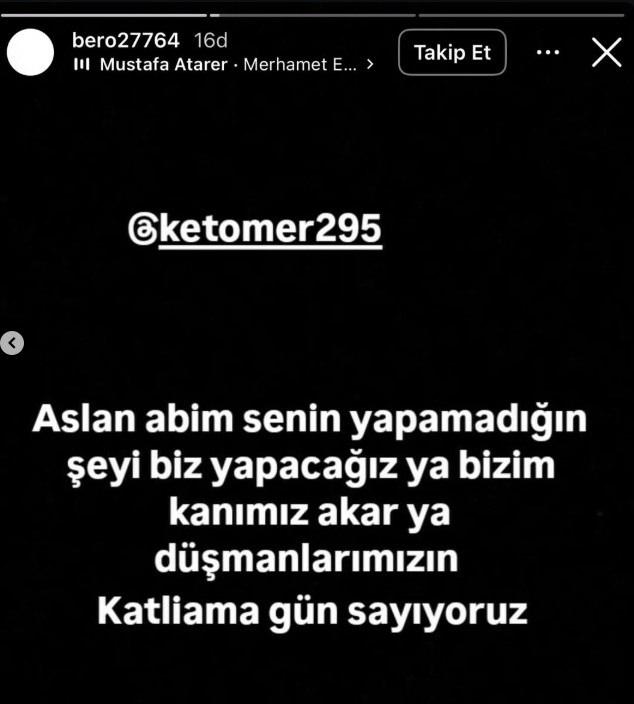Tap the Takip Et follow button
The width and height of the screenshot is (634, 704).
452,52
